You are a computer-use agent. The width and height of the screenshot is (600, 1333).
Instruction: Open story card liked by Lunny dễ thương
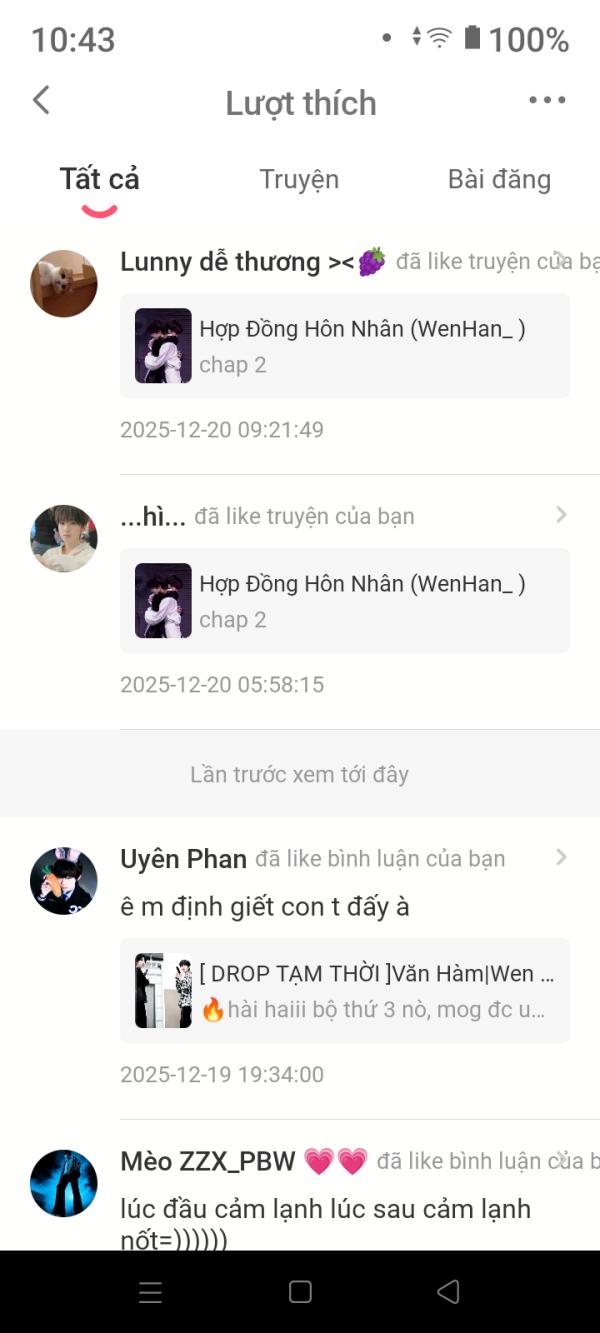point(344,346)
